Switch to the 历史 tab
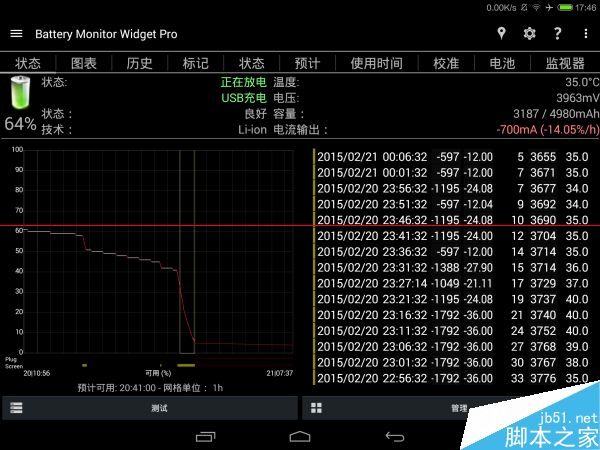Image resolution: width=600 pixels, height=450 pixels. [140, 63]
